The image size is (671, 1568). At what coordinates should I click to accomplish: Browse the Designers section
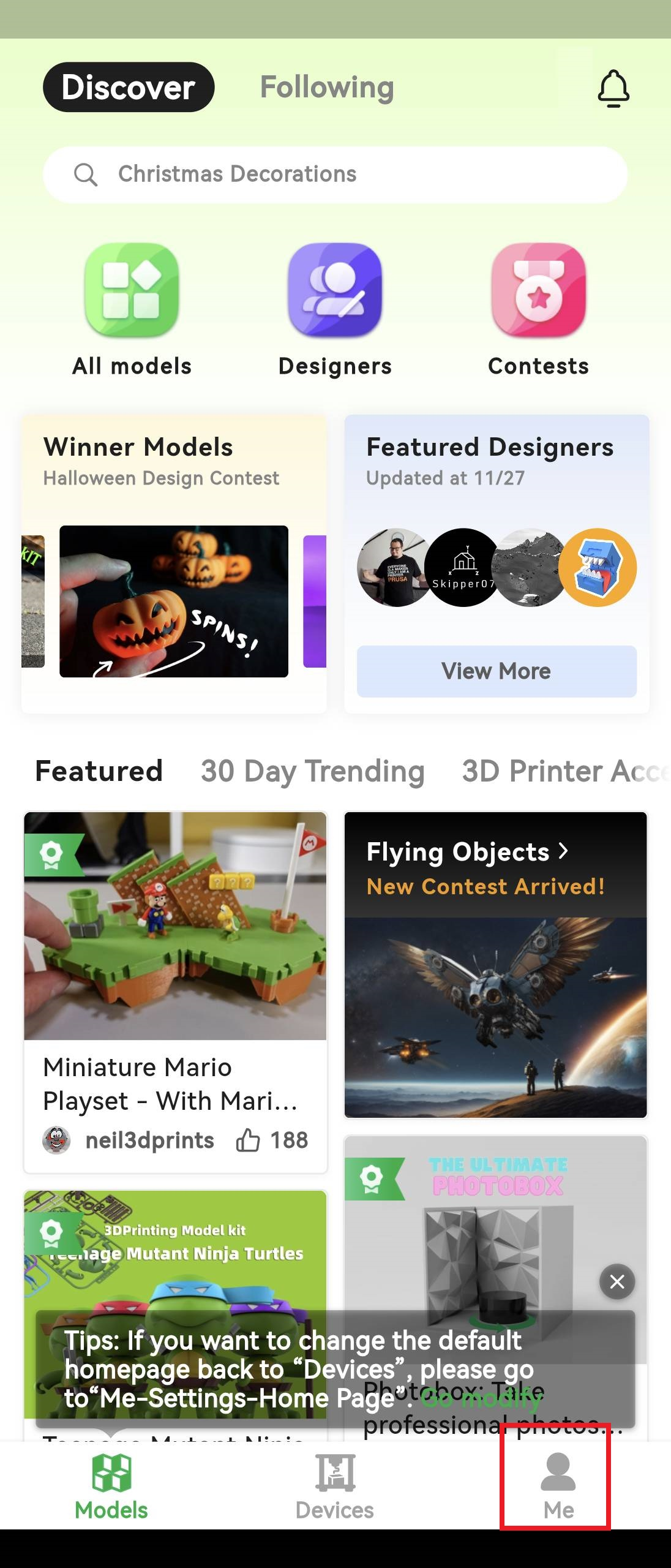[335, 309]
